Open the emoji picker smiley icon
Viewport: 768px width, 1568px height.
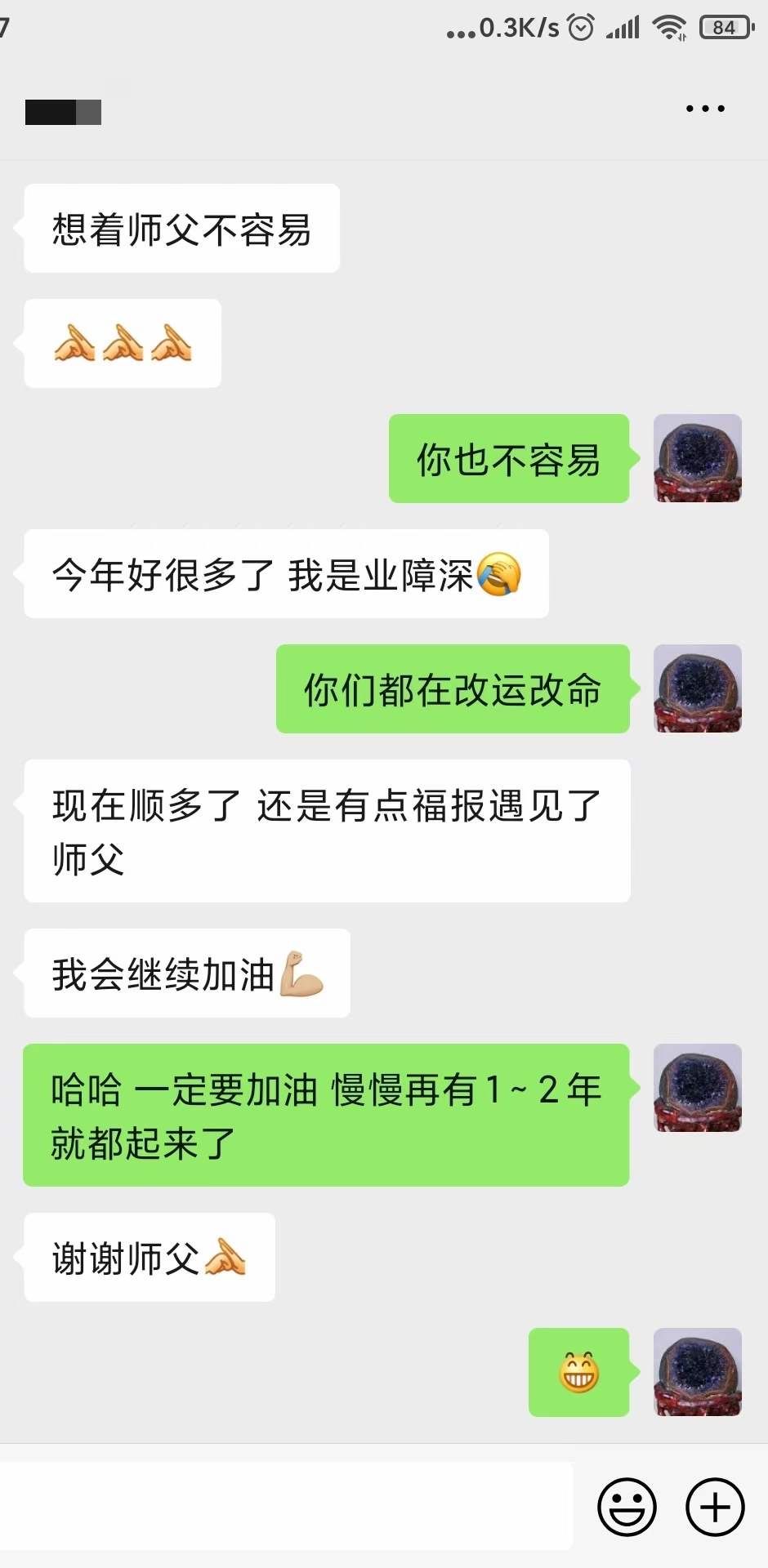626,1507
